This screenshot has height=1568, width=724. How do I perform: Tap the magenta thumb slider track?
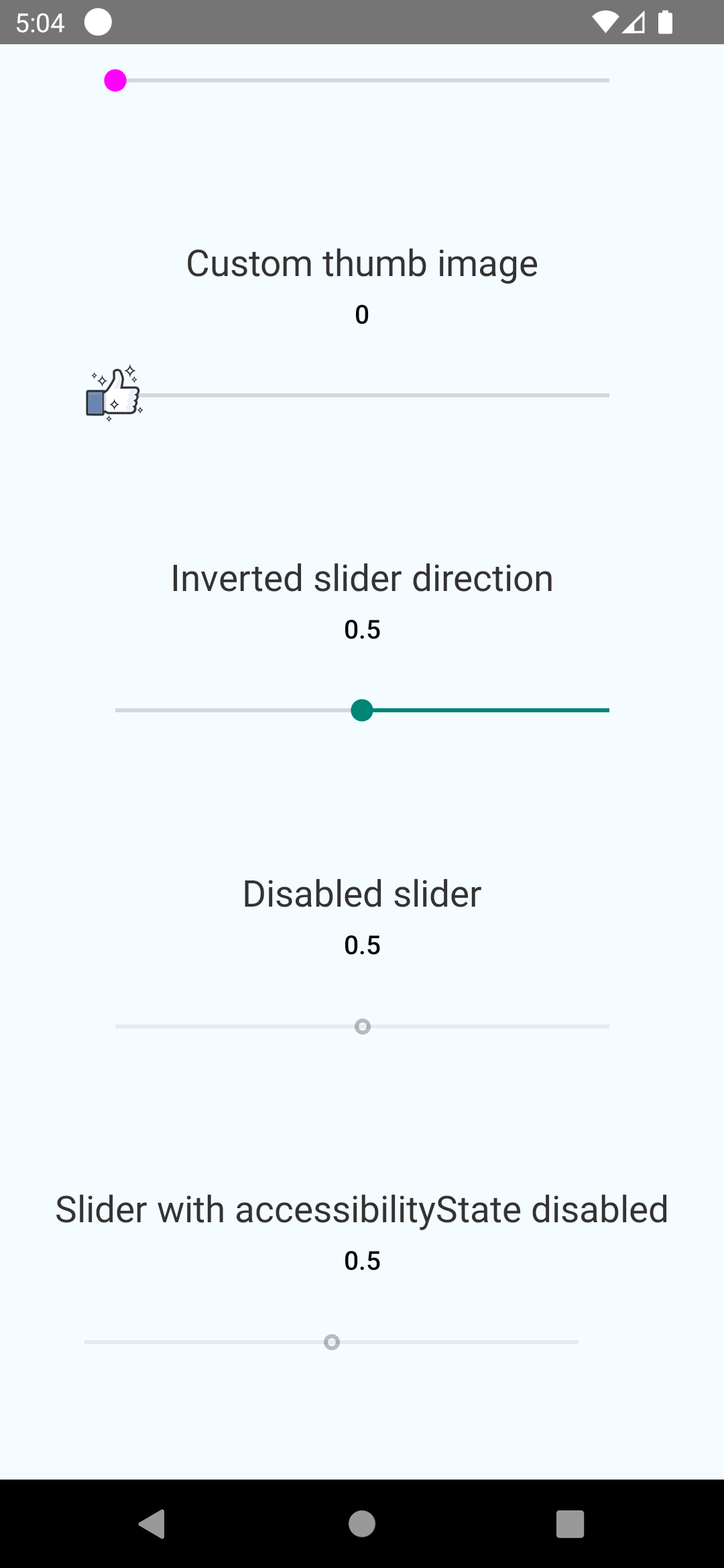coord(362,80)
